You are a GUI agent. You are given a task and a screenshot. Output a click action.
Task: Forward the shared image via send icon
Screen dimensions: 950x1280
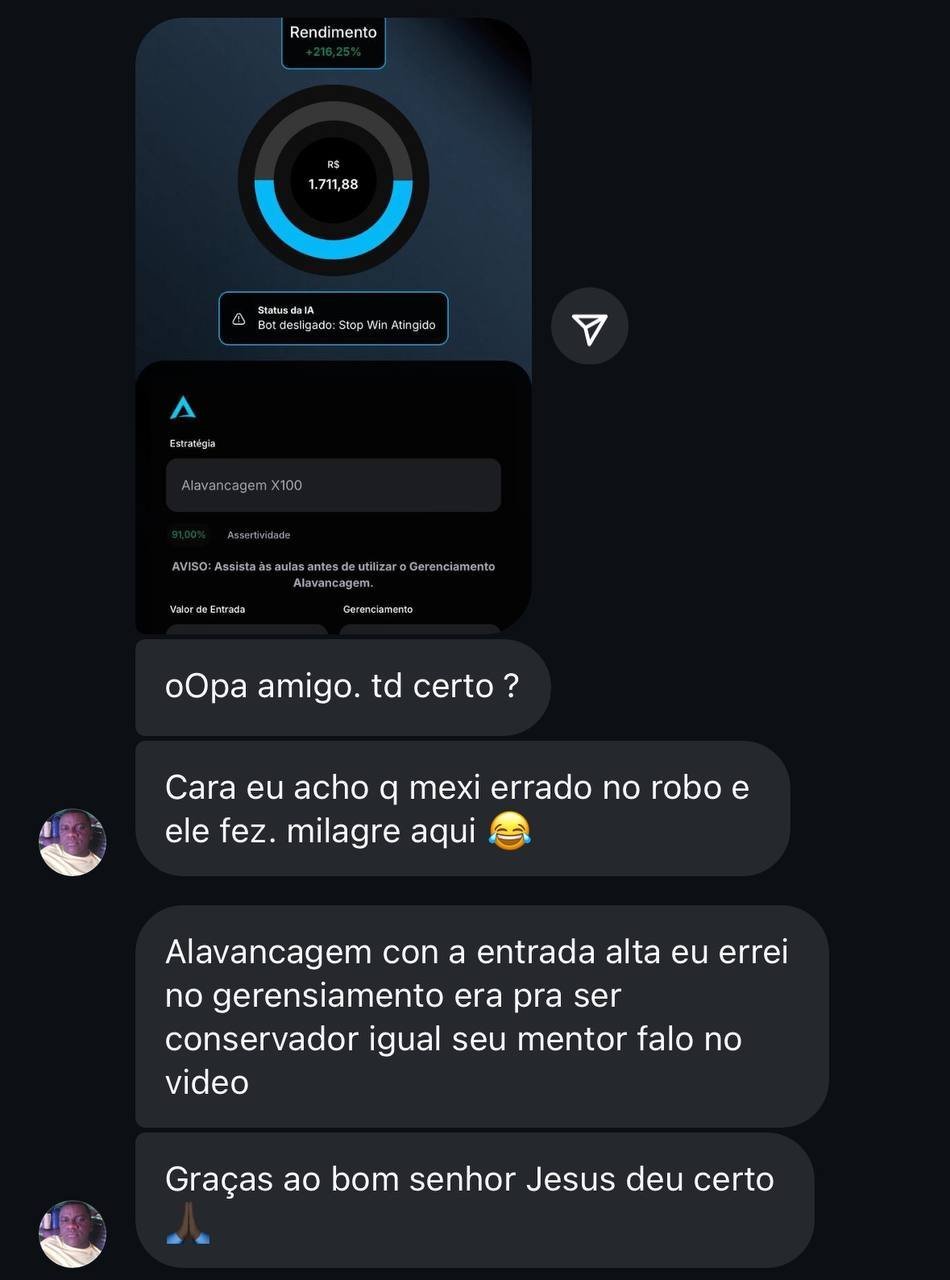(589, 326)
